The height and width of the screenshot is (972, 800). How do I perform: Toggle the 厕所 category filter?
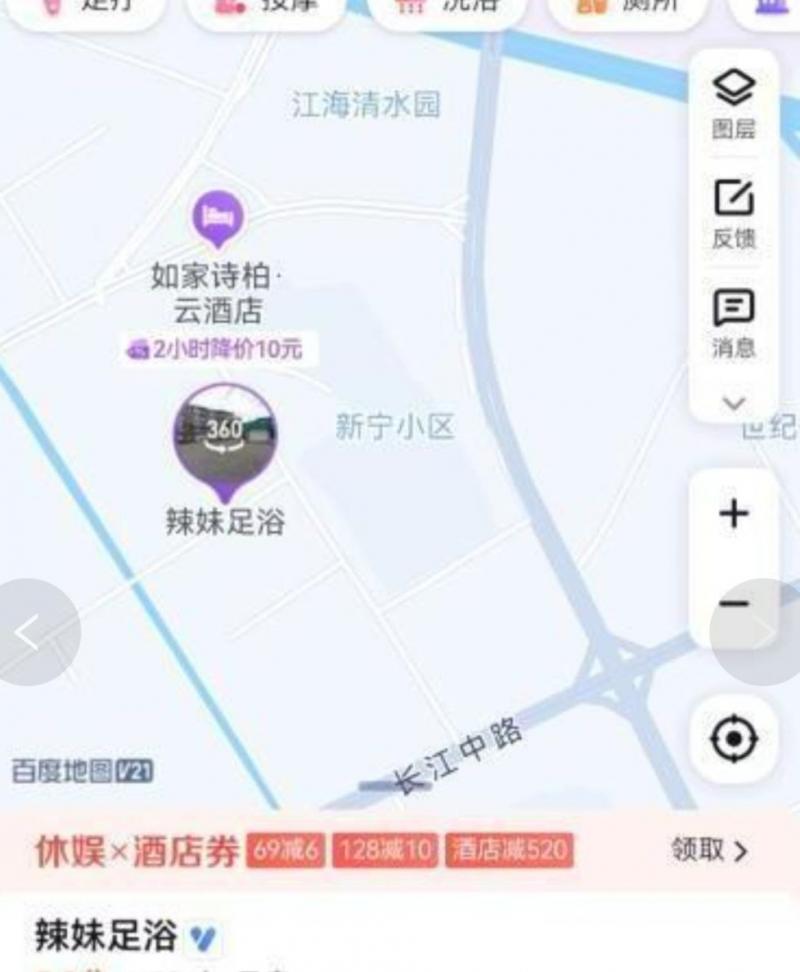pyautogui.click(x=626, y=8)
